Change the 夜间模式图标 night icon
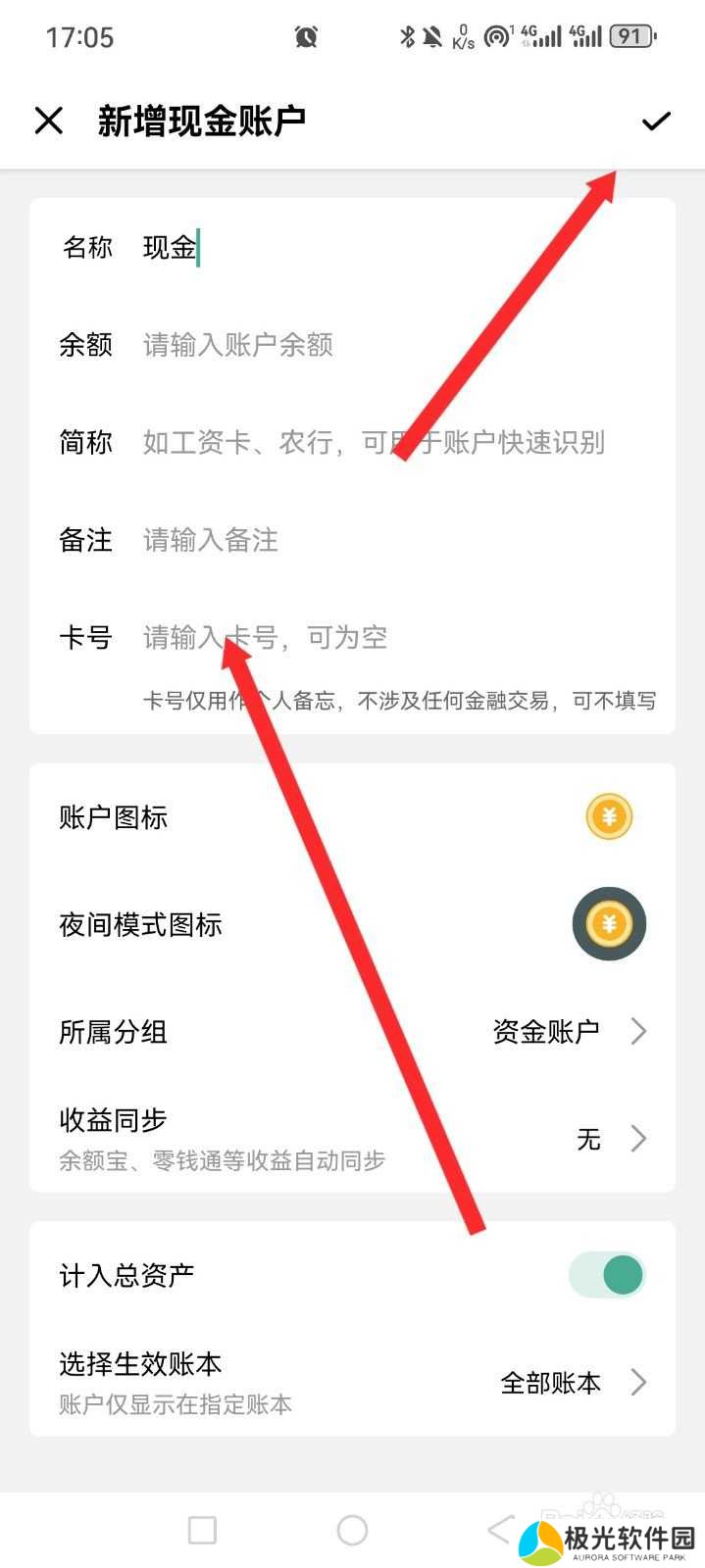The height and width of the screenshot is (1568, 705). [x=609, y=924]
